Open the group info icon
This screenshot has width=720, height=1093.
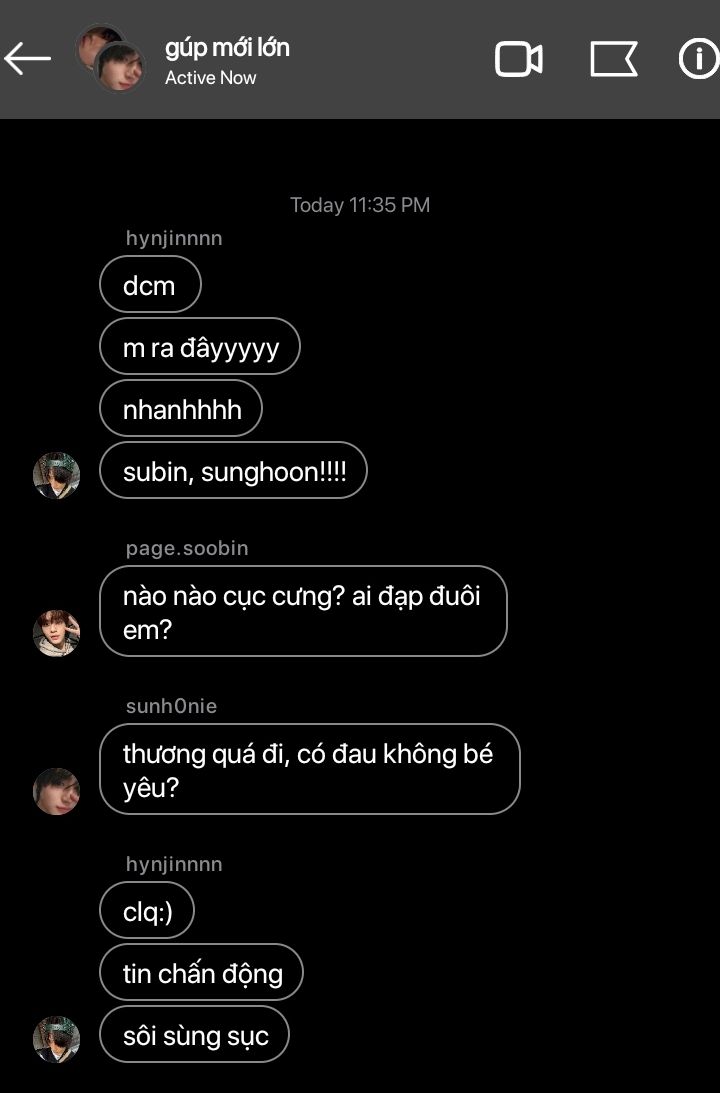697,60
